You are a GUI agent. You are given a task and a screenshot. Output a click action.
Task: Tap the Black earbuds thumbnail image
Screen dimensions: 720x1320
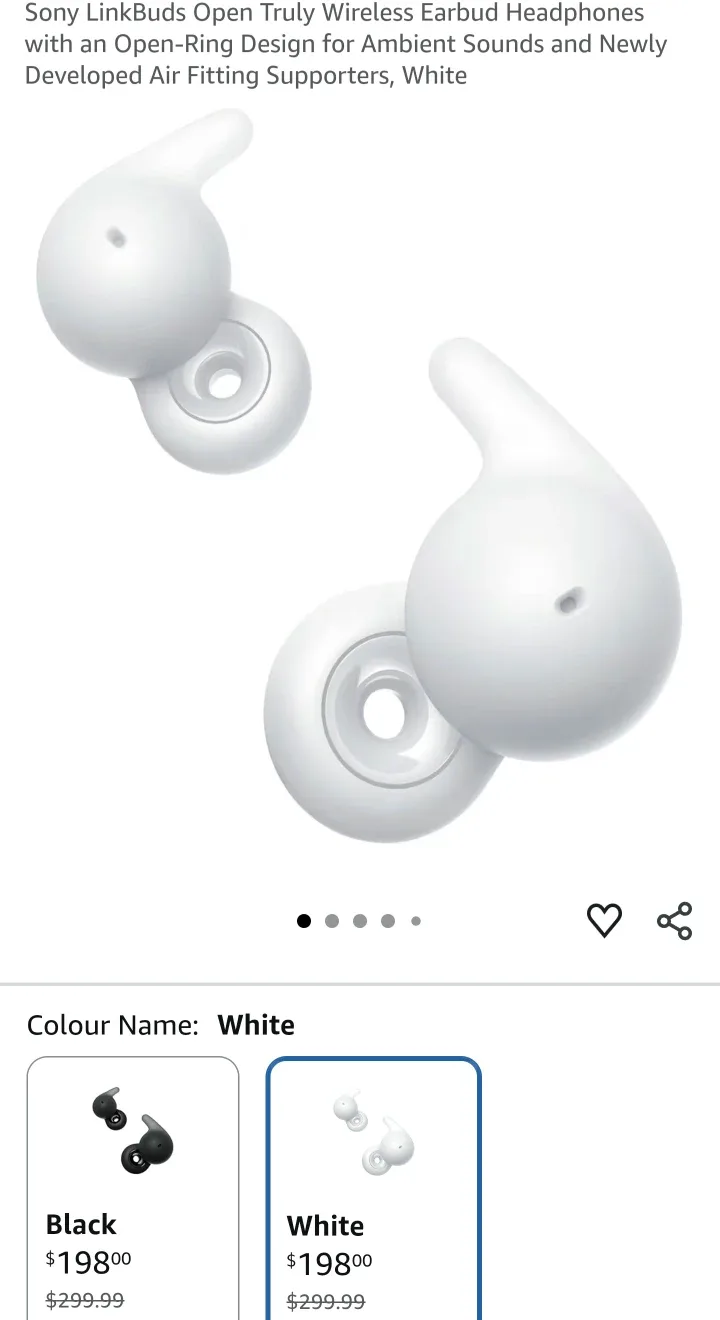point(132,1130)
